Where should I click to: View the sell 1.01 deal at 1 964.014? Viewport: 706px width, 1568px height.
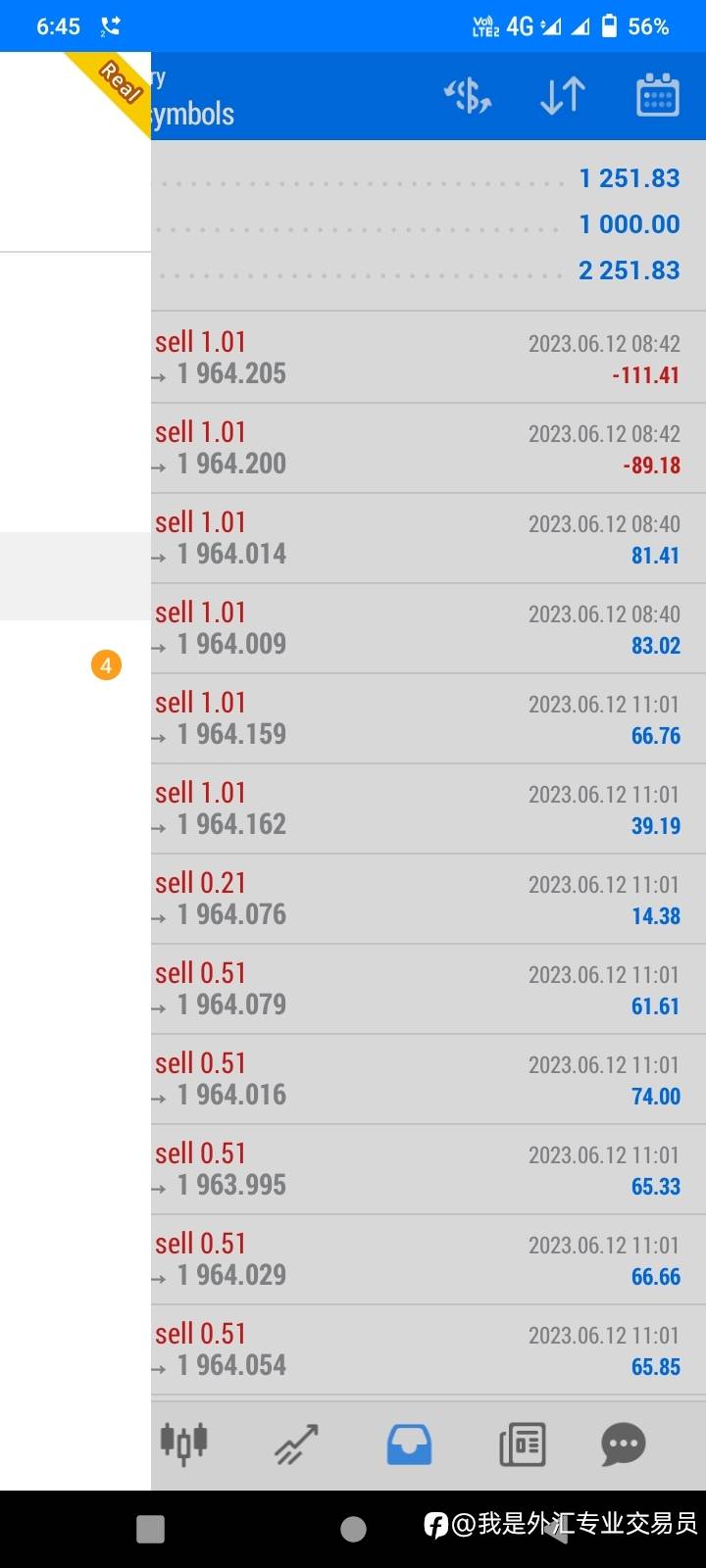[x=428, y=538]
